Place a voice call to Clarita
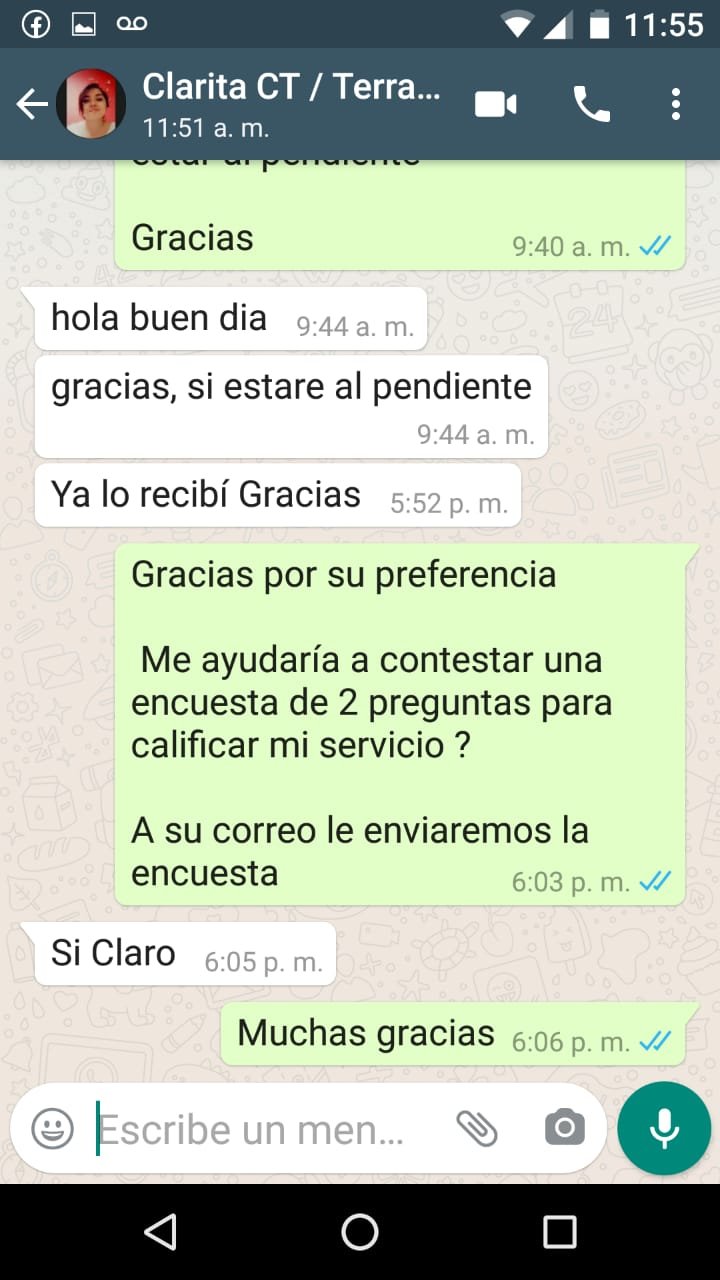 point(591,104)
